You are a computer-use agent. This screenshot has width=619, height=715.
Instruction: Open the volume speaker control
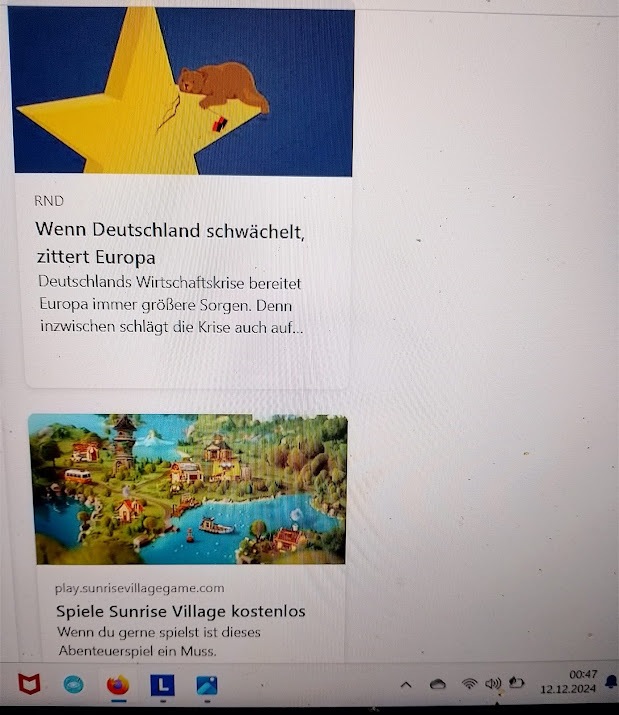pos(493,683)
